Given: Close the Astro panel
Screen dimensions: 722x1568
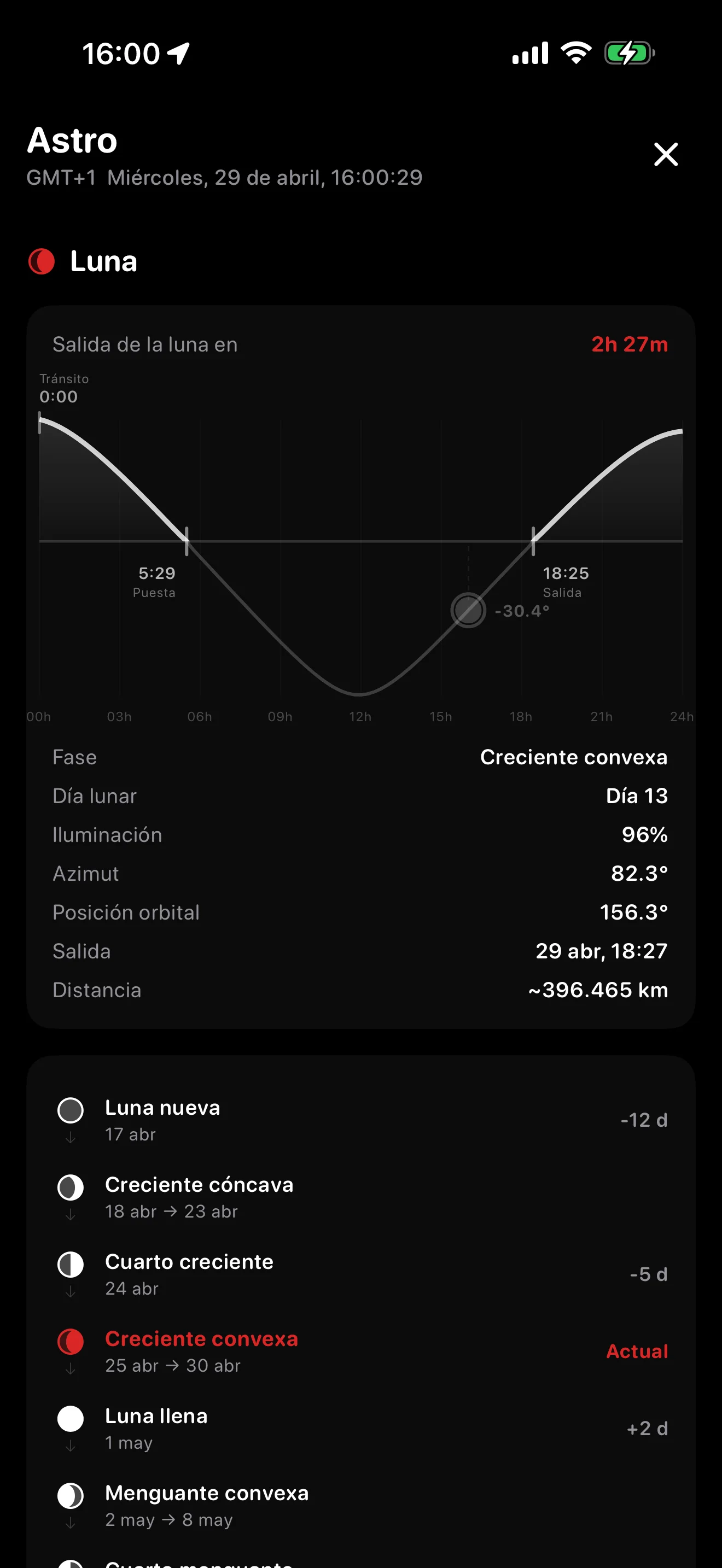Looking at the screenshot, I should click(665, 155).
